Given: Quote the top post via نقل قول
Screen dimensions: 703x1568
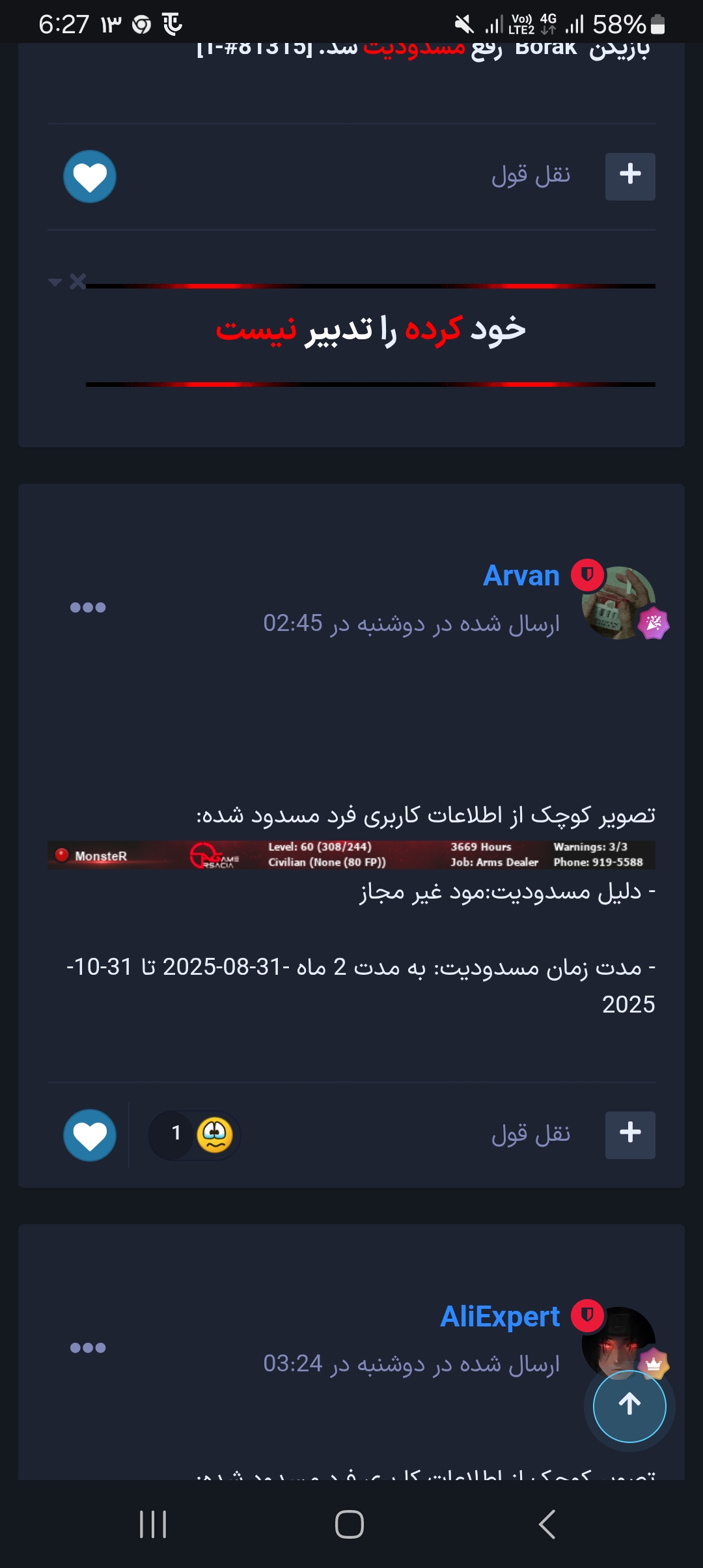Looking at the screenshot, I should (531, 175).
